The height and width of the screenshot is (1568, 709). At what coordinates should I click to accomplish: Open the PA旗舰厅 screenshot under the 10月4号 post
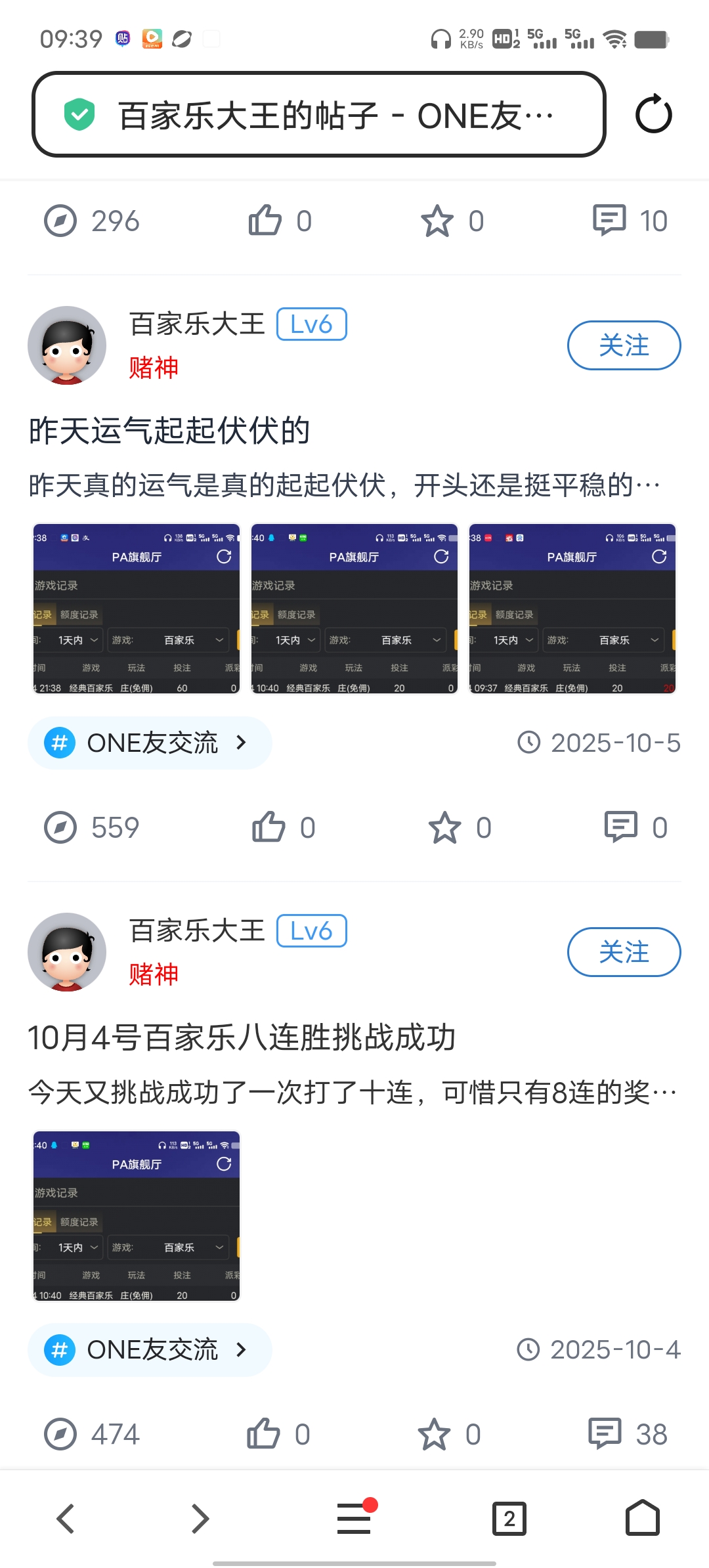[136, 1215]
